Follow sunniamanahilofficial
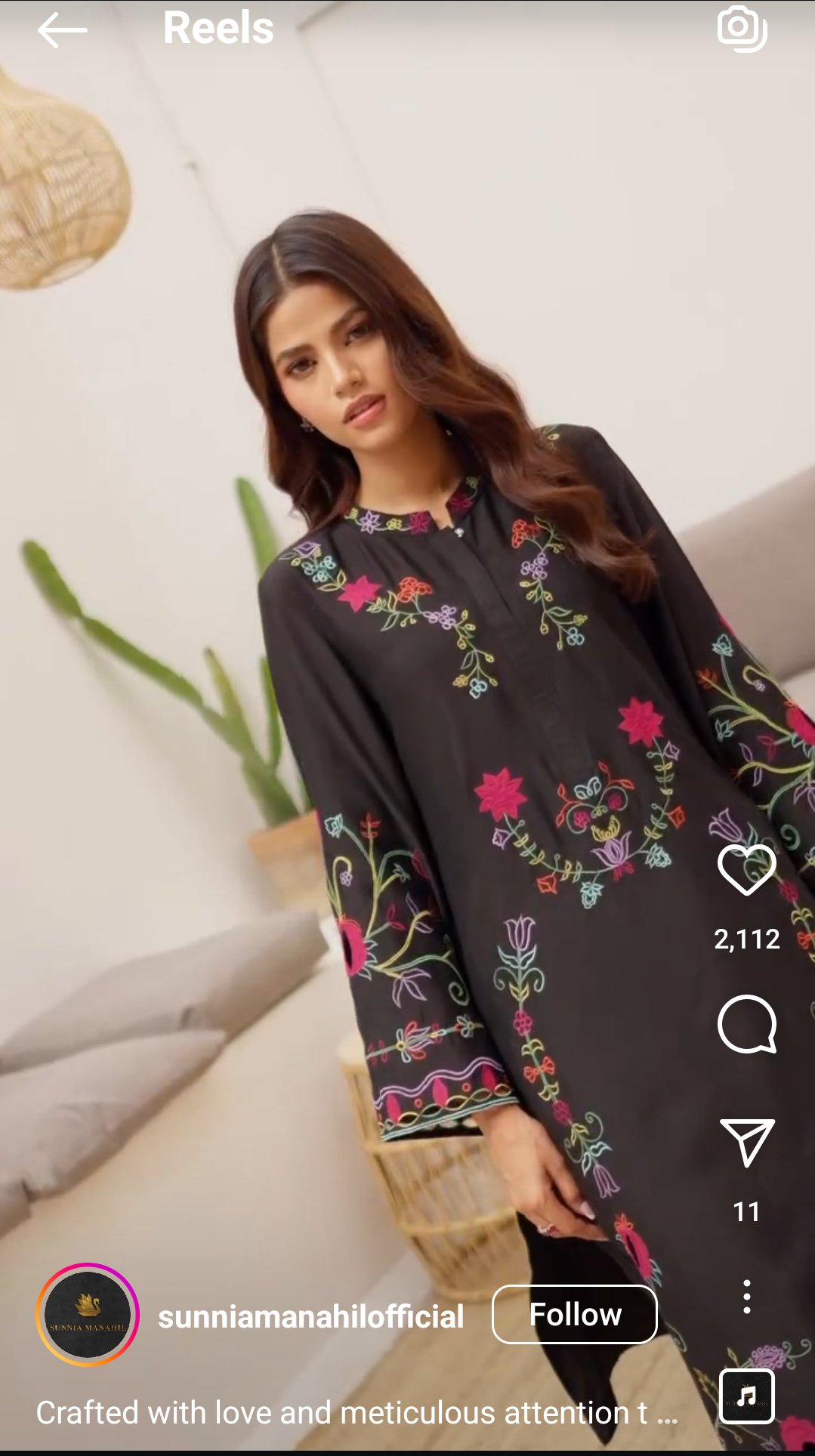The image size is (815, 1456). pos(574,1315)
